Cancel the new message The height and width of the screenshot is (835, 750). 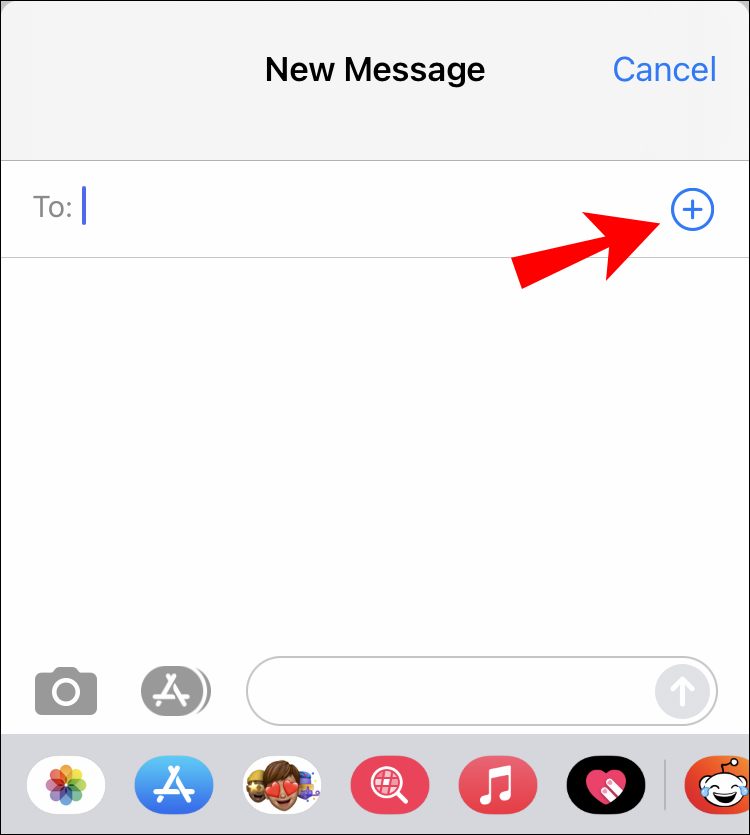[x=664, y=69]
